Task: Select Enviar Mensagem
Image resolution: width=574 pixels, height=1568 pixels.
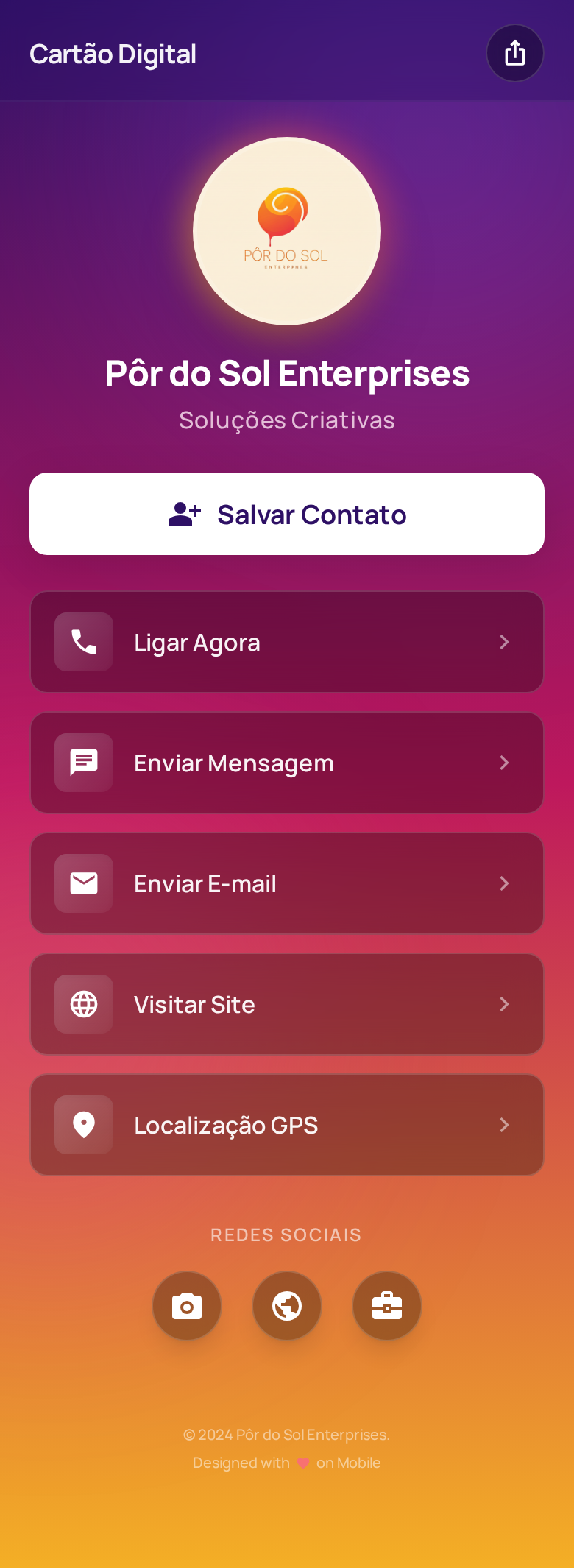Action: [x=287, y=763]
